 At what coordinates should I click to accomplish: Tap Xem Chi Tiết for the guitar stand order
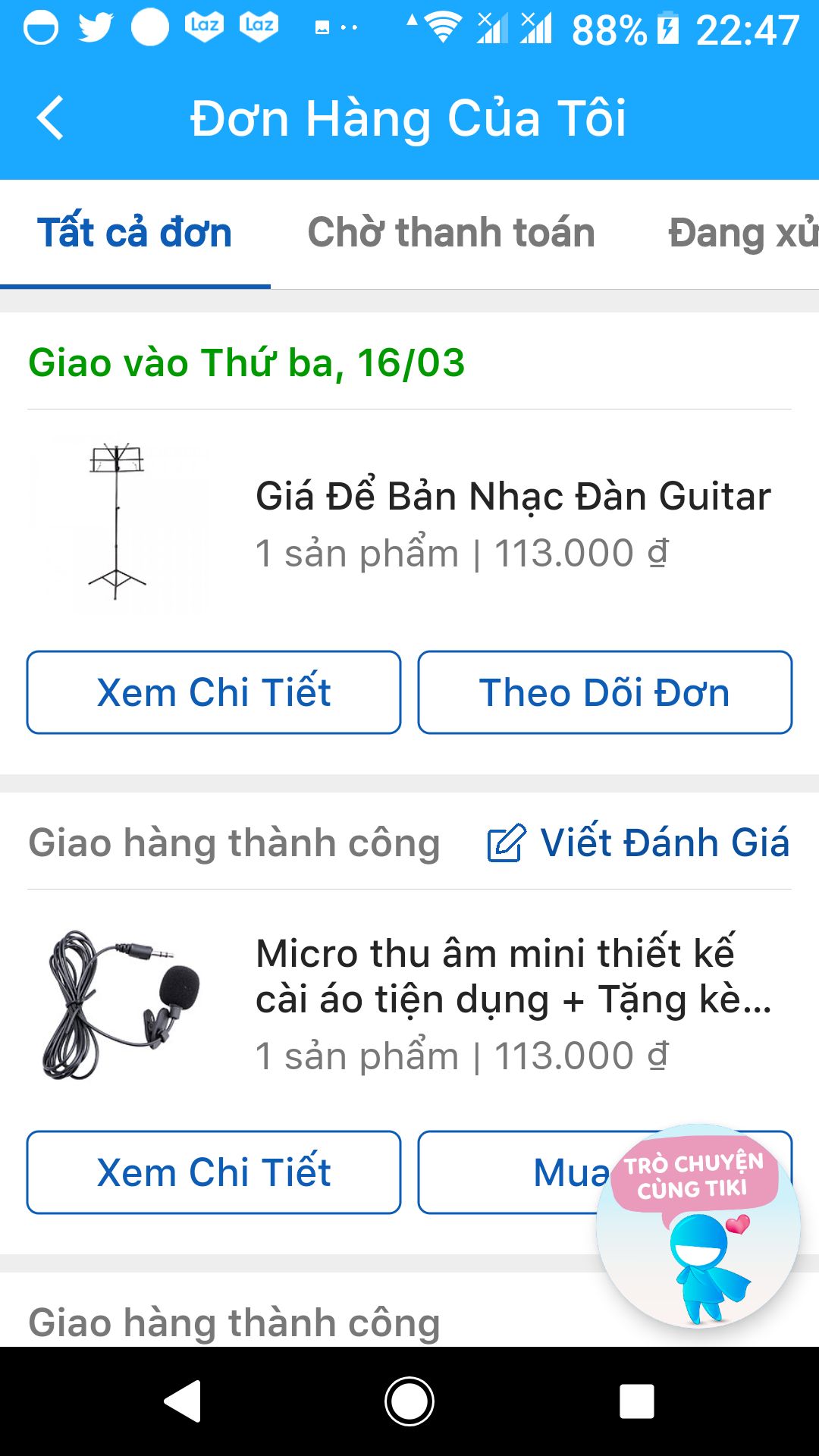(213, 692)
